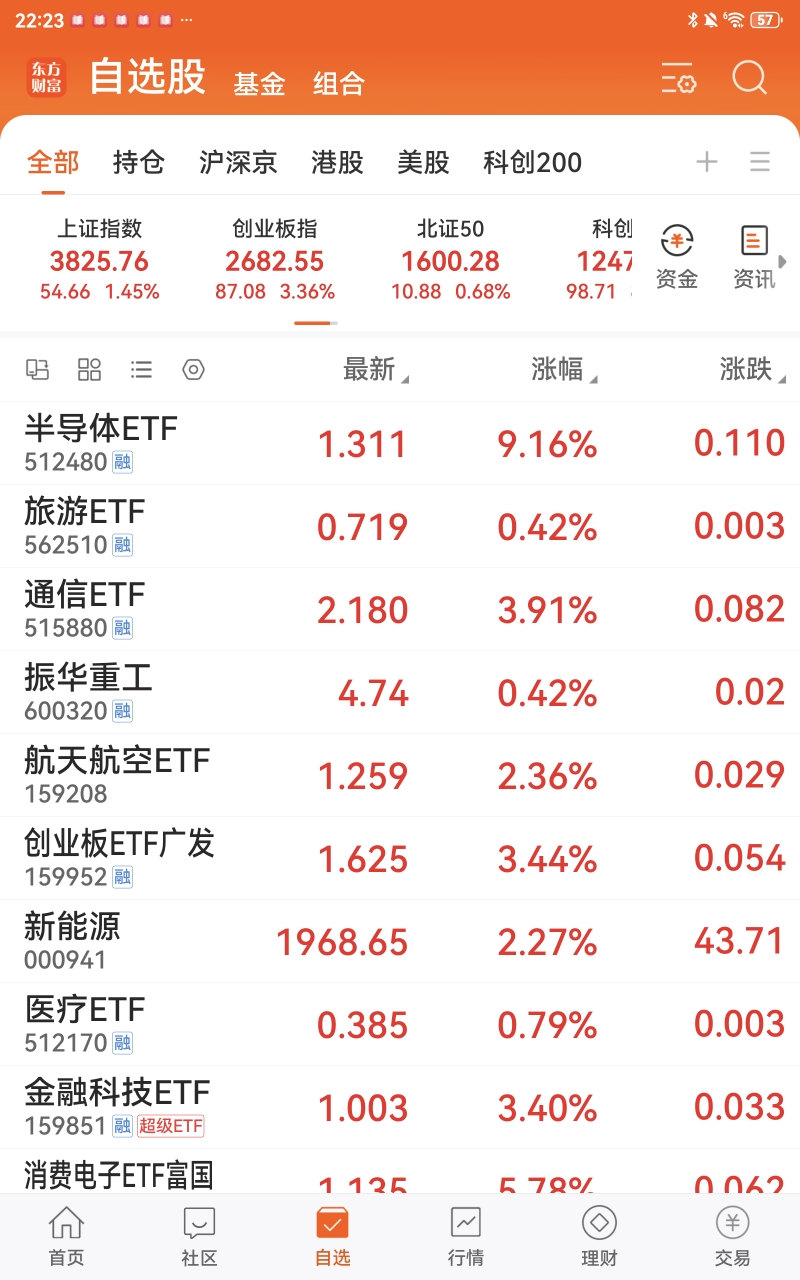The width and height of the screenshot is (800, 1280).
Task: Open 振华重工 stock row
Action: click(400, 692)
